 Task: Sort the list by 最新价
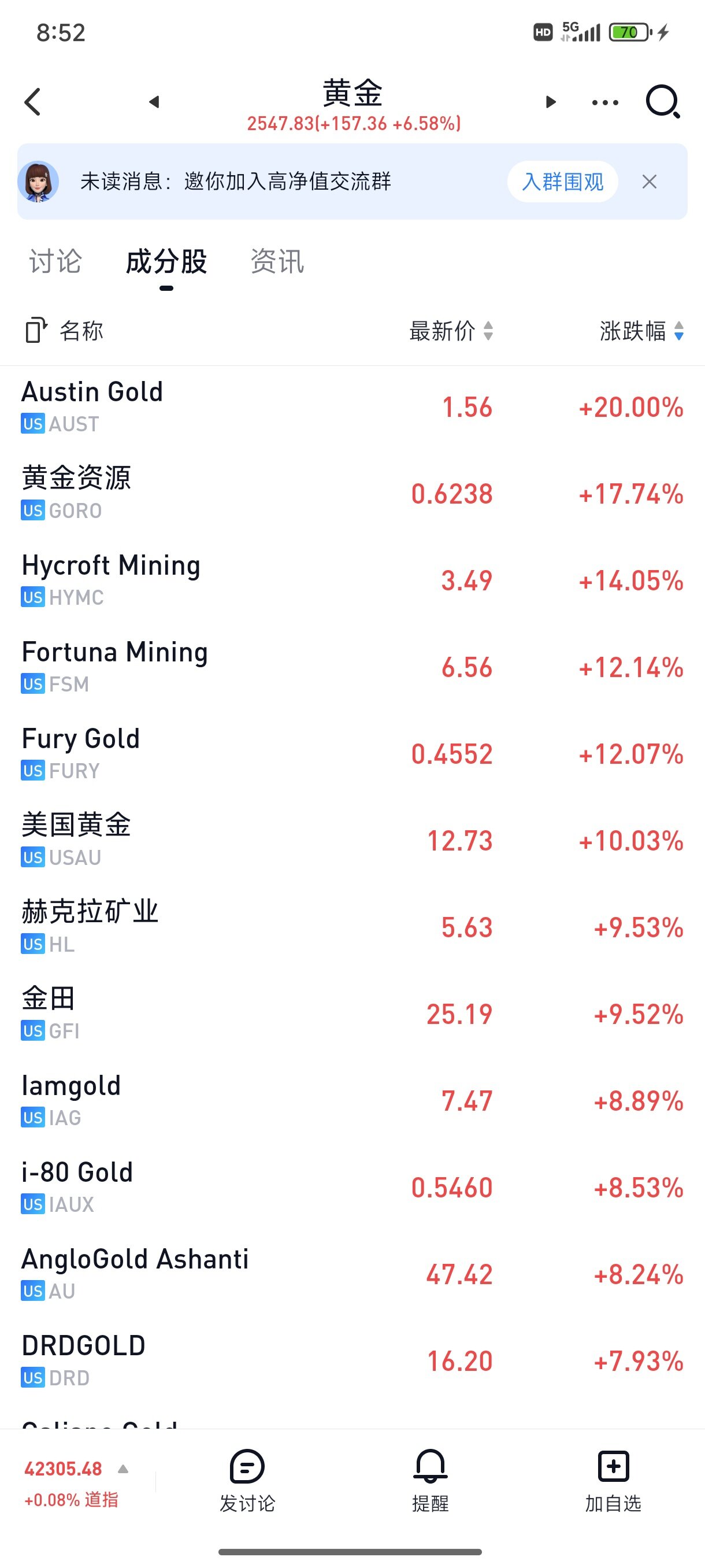coord(451,331)
